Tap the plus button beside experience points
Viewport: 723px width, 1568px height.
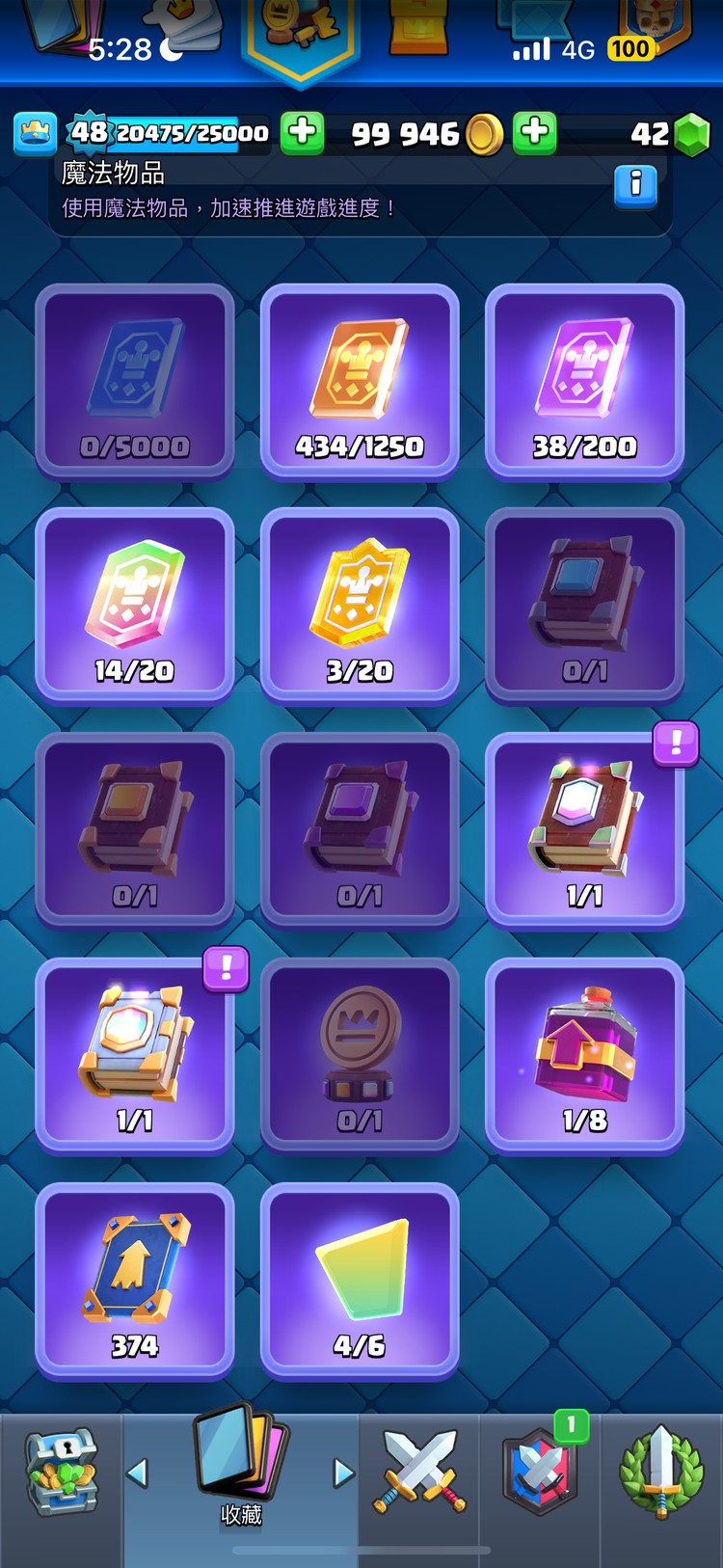click(303, 133)
